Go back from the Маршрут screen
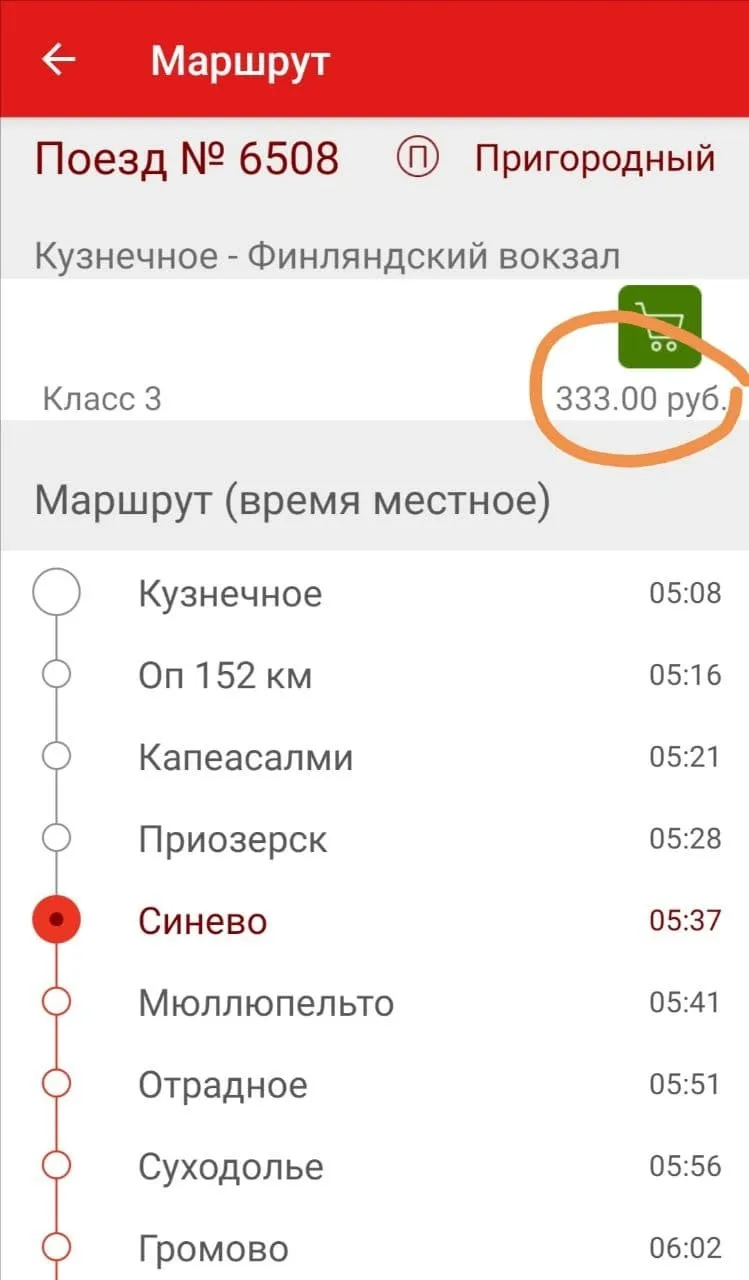Screen dimensions: 749x1280 (x=58, y=60)
